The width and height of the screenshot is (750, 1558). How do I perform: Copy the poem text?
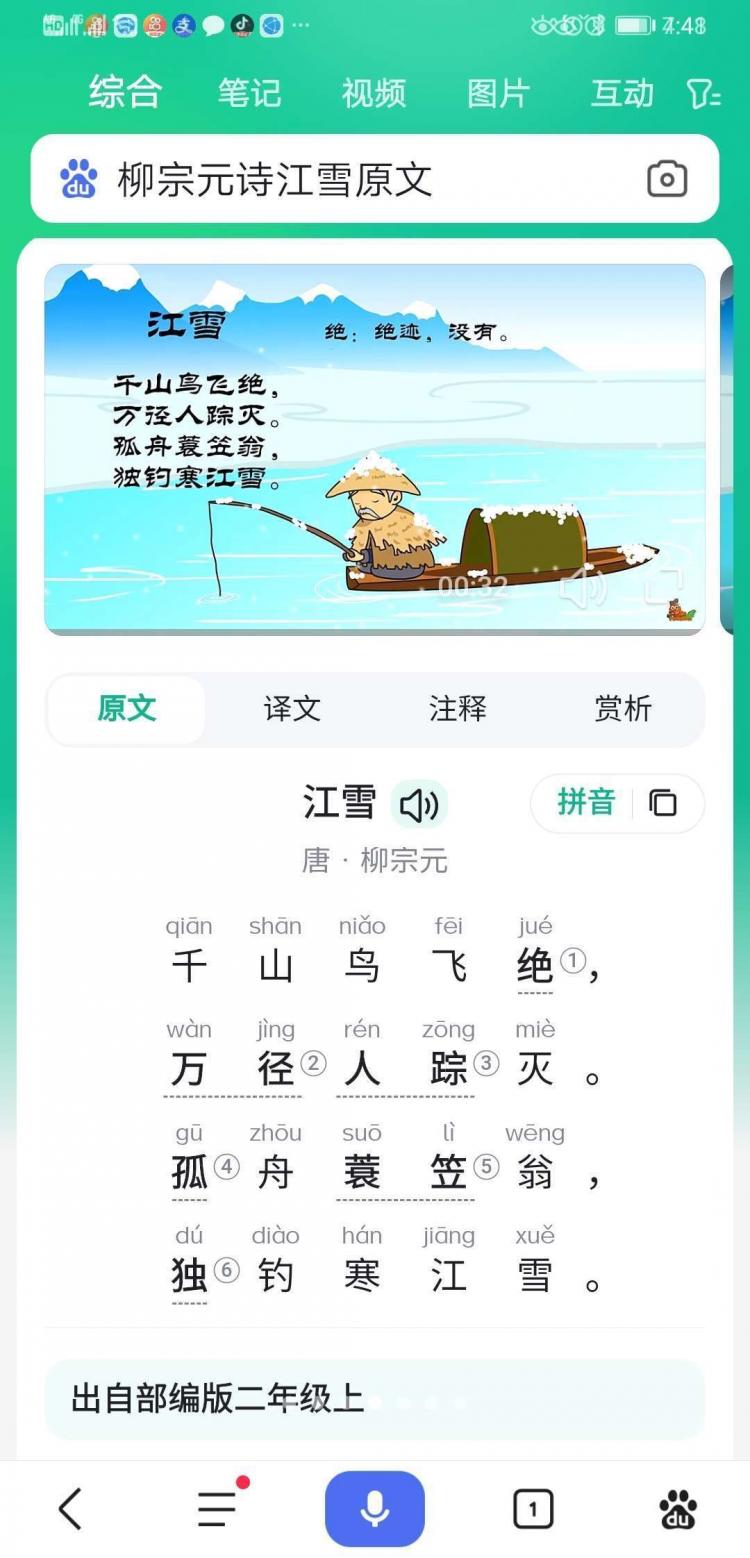click(663, 803)
